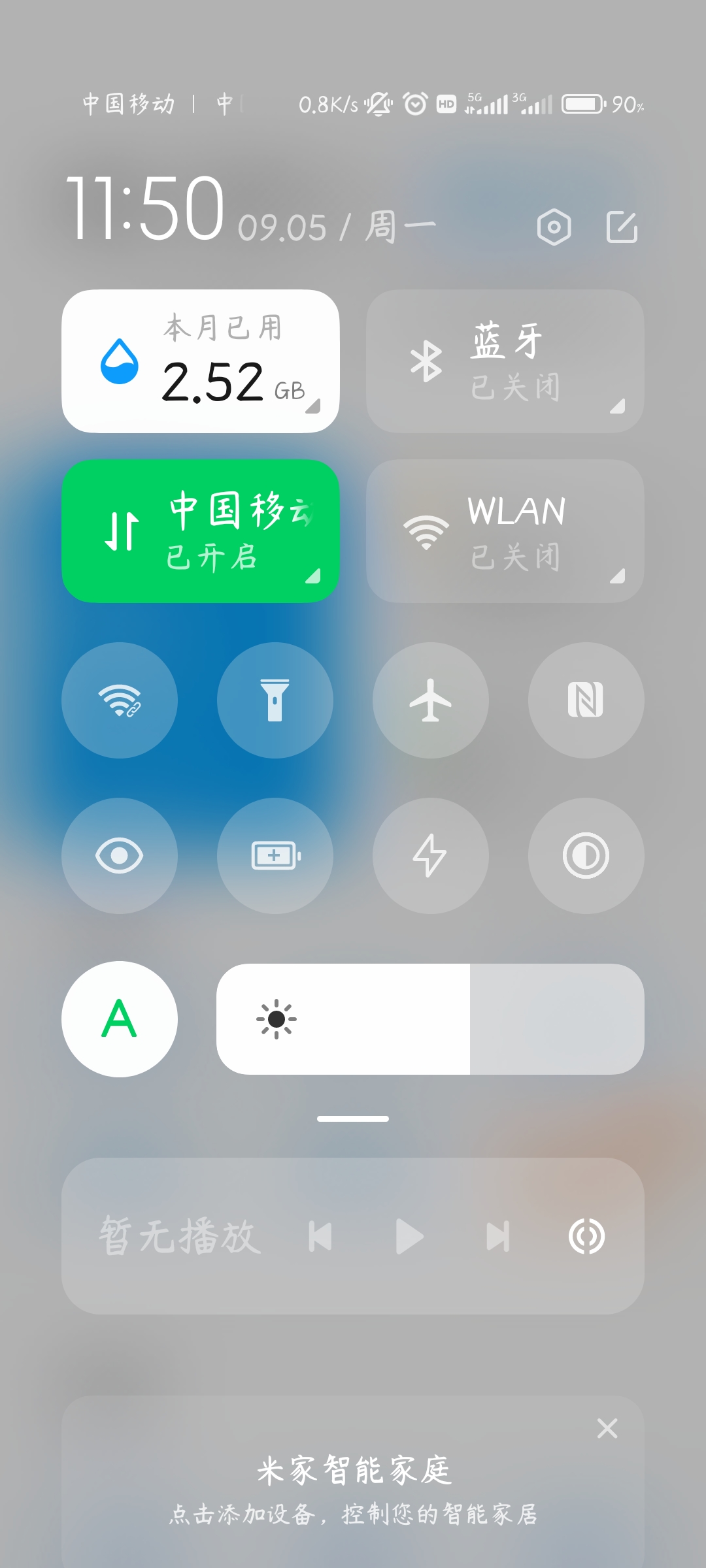Turn on the flashlight
Screen dimensions: 706x1568
click(x=275, y=700)
